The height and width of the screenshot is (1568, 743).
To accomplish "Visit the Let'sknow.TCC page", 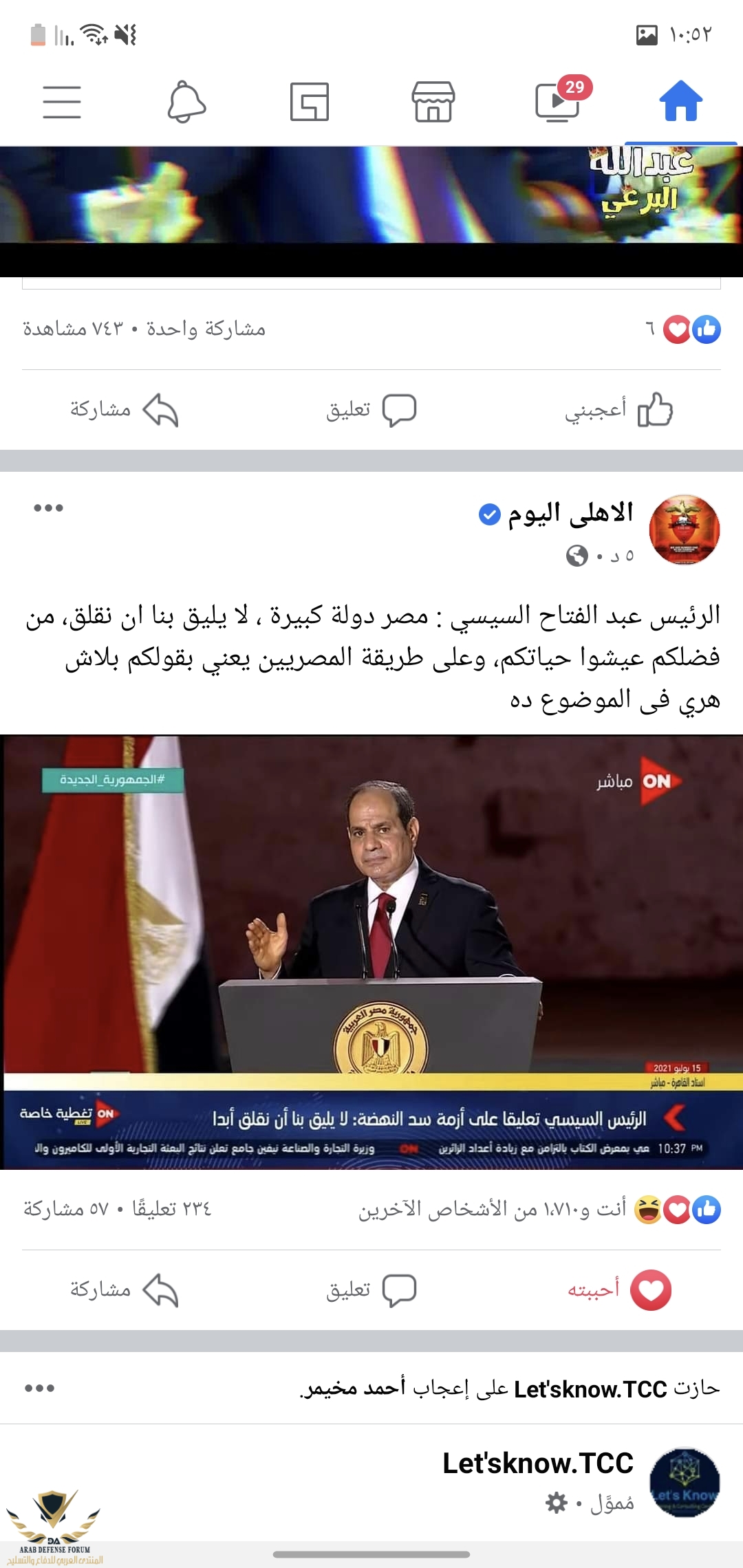I will (x=538, y=1463).
